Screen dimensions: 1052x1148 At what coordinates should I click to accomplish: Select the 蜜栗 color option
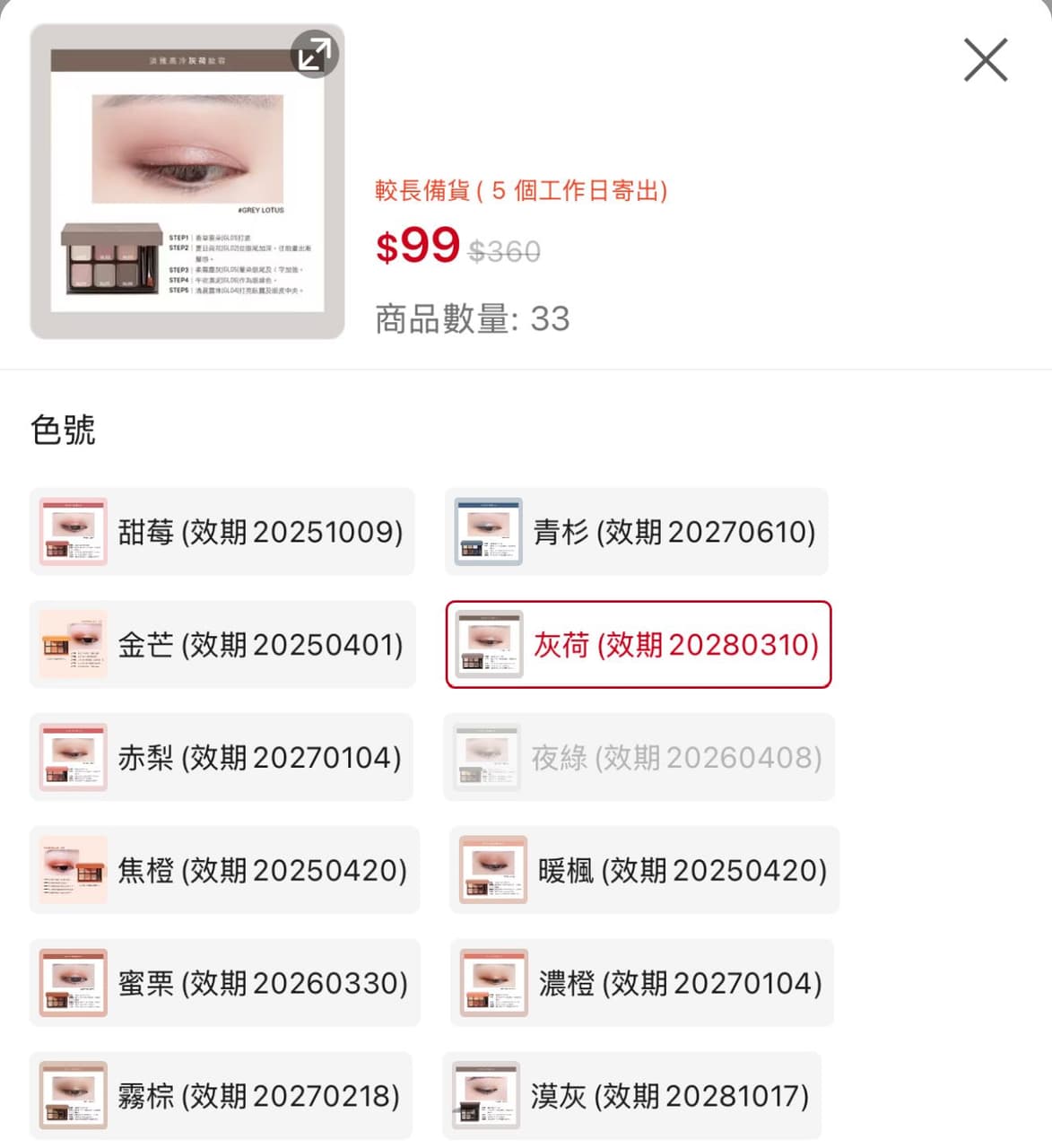(x=224, y=983)
